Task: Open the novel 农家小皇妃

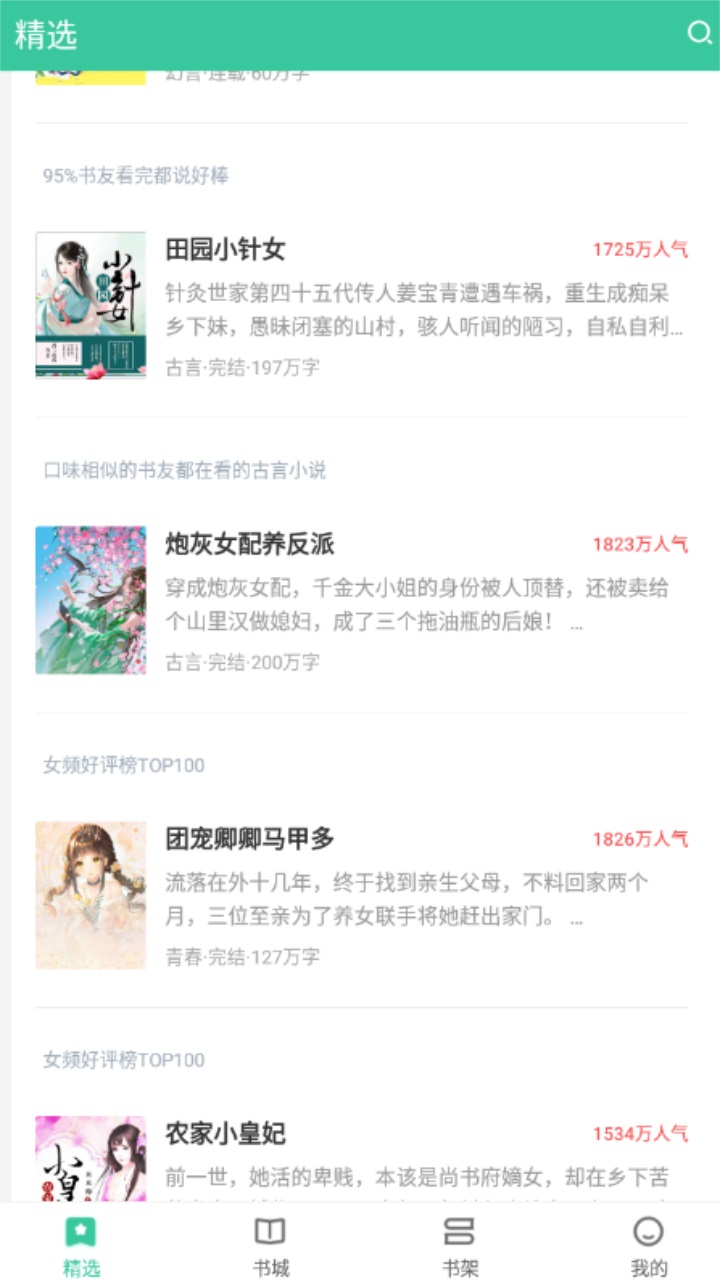Action: (225, 1134)
